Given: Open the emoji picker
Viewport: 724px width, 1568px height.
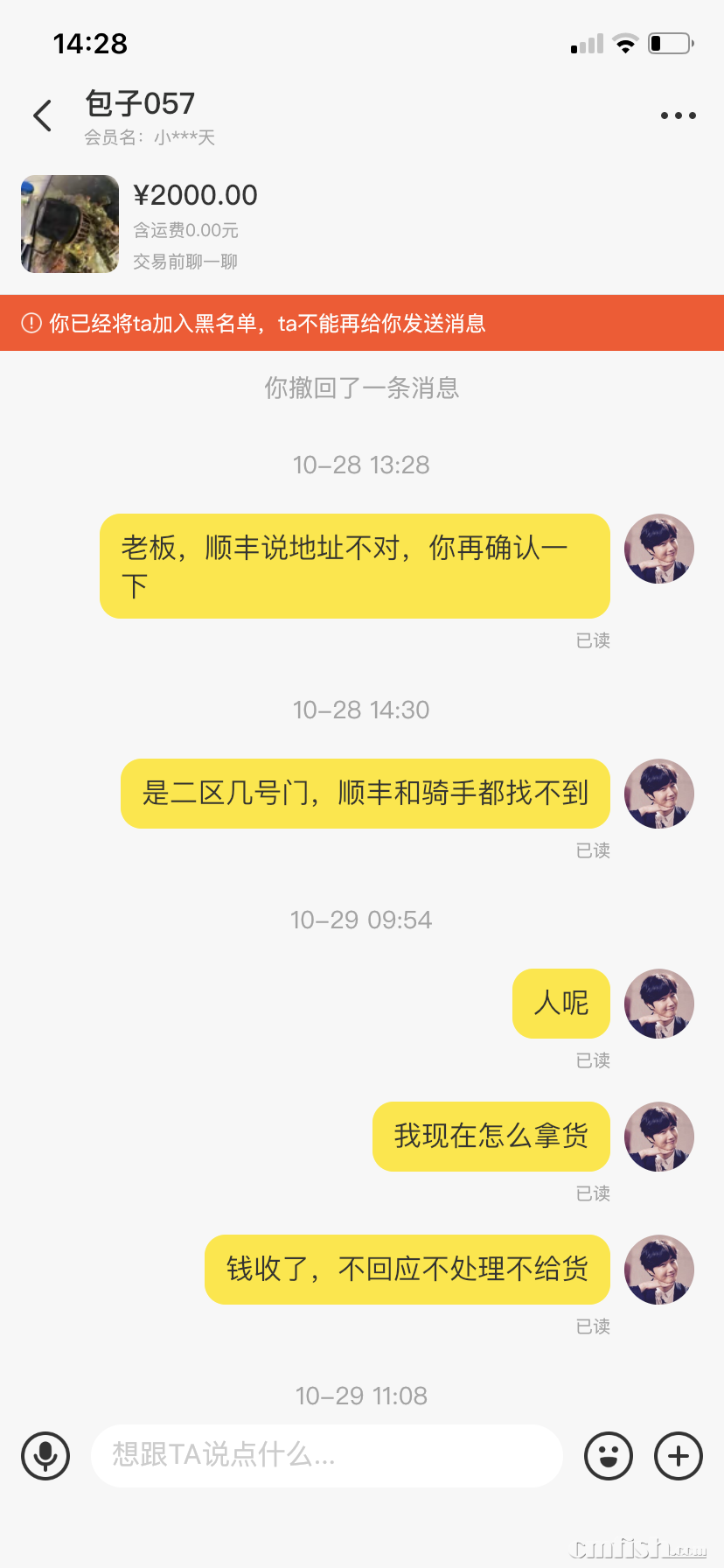Looking at the screenshot, I should coord(609,1456).
